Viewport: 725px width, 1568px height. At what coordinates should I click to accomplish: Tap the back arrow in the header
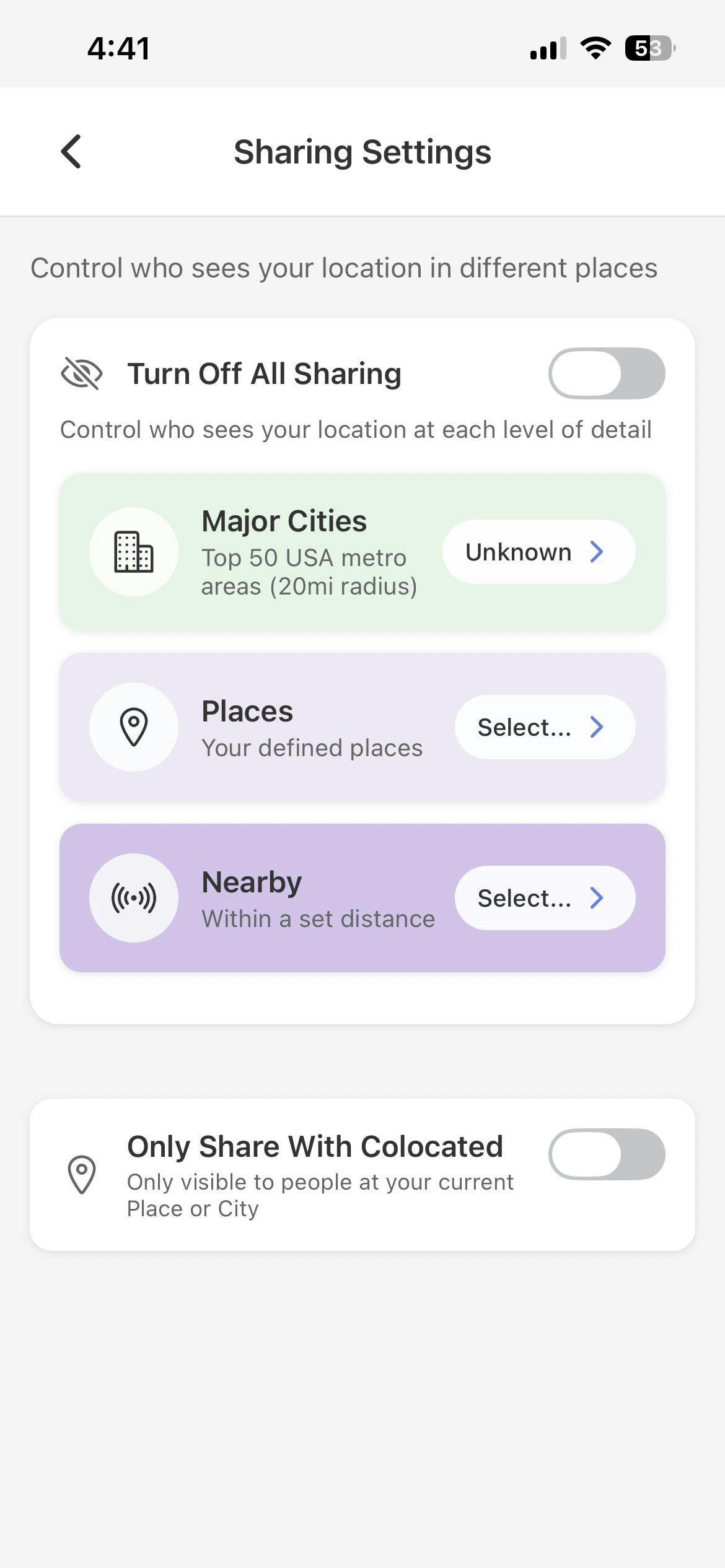(70, 150)
